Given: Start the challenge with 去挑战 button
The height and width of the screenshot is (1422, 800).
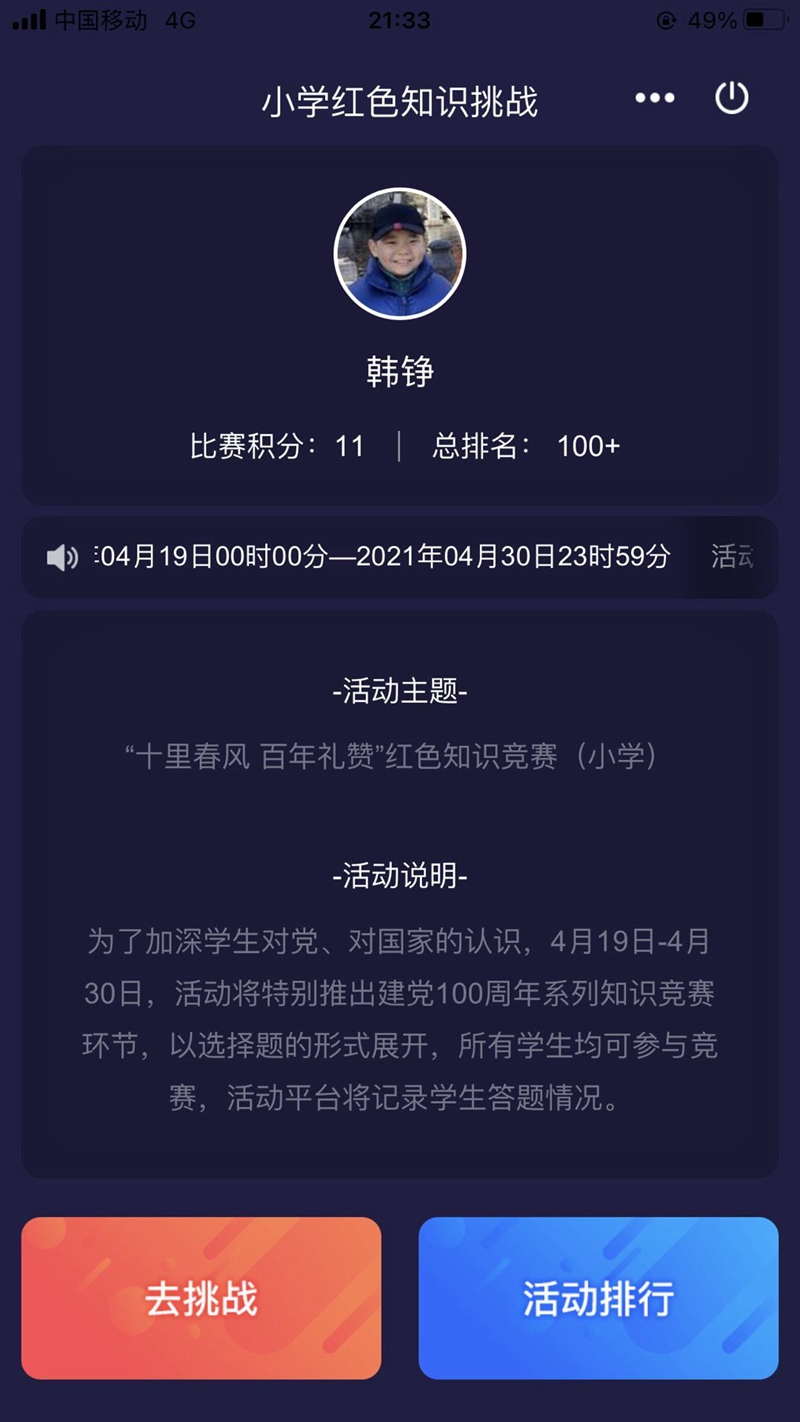Looking at the screenshot, I should click(201, 1298).
